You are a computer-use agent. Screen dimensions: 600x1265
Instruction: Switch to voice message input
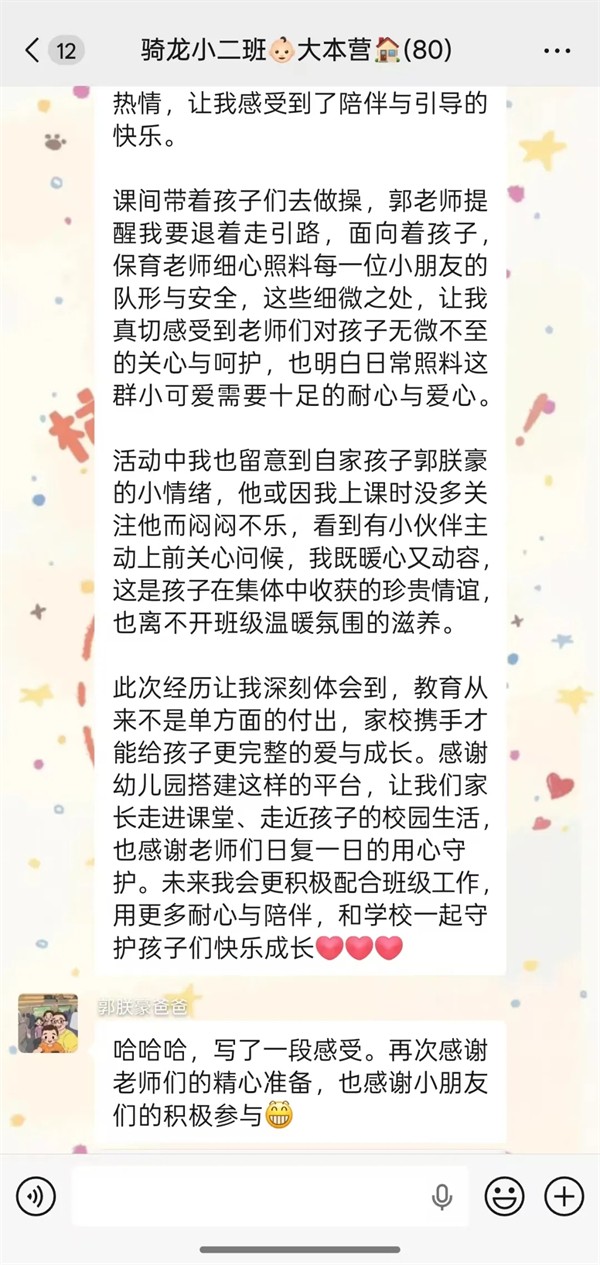[36, 1196]
